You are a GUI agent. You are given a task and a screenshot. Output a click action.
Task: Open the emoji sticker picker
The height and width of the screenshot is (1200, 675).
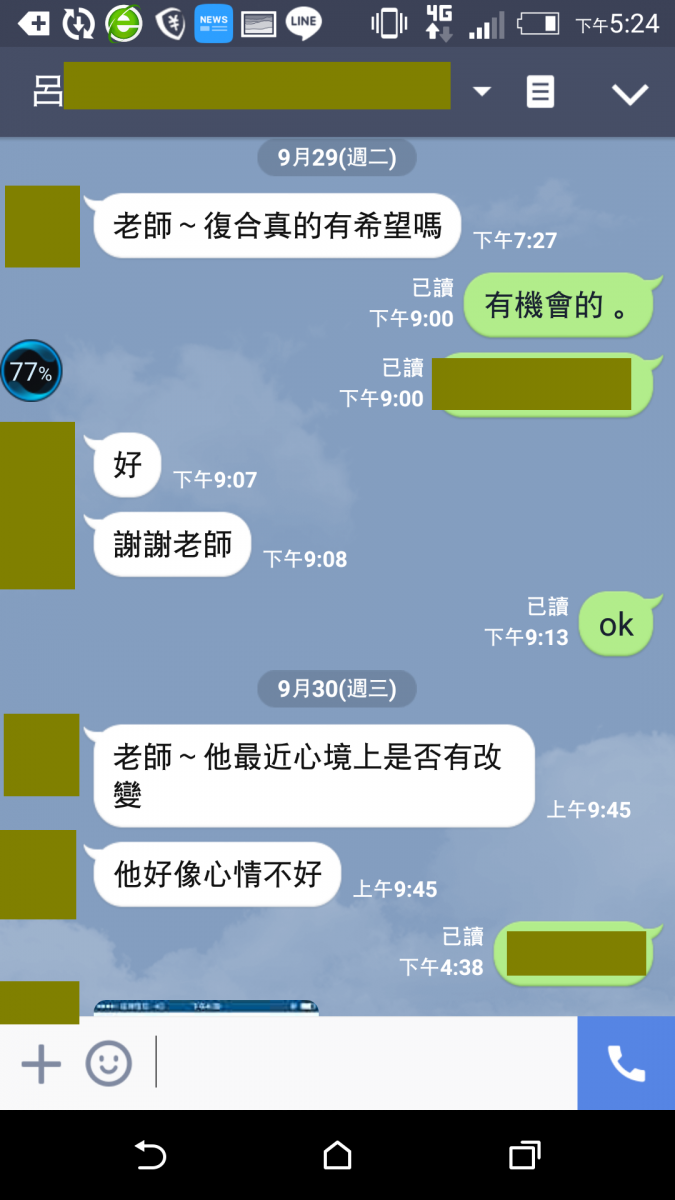point(108,1064)
